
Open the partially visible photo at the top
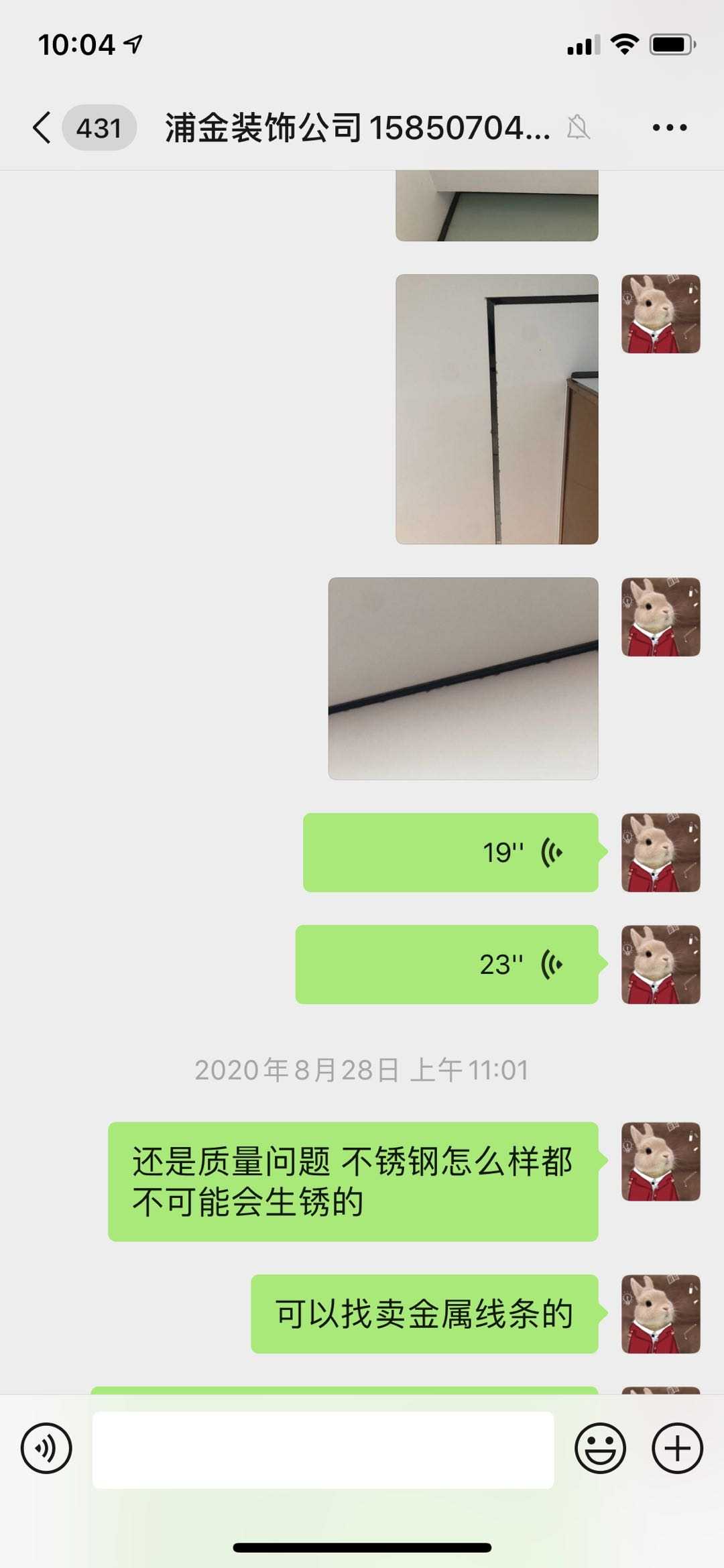click(497, 206)
